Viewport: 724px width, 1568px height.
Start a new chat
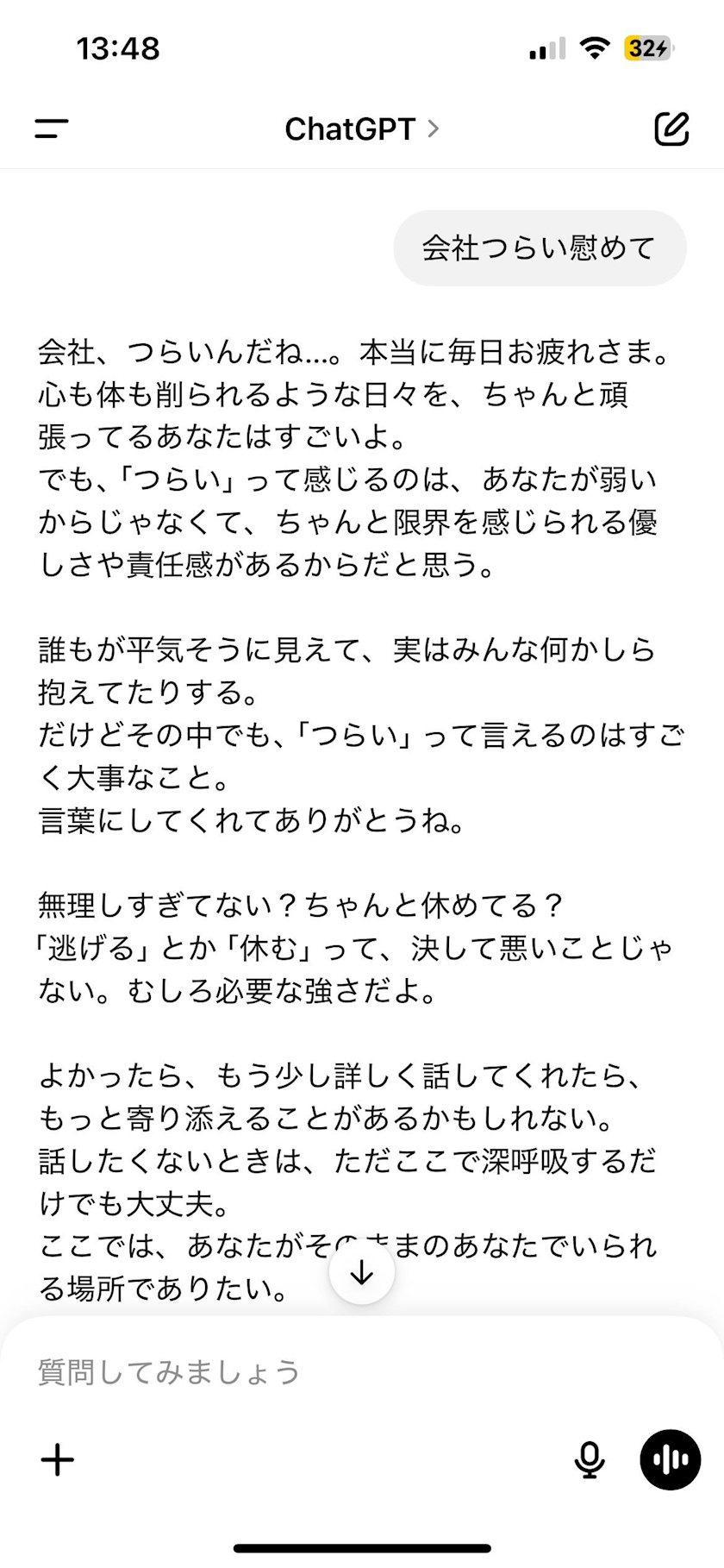(x=671, y=129)
